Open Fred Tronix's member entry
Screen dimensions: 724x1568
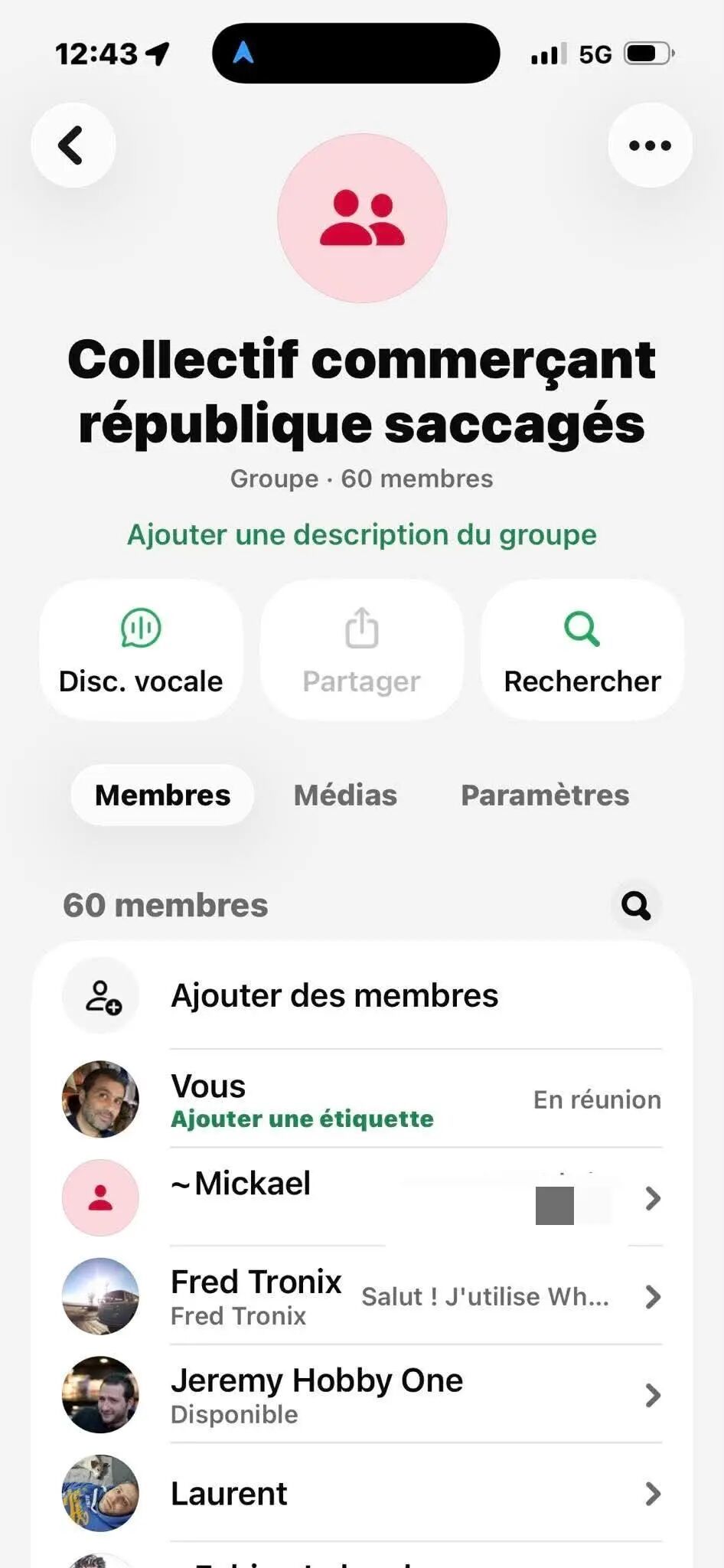pyautogui.click(x=362, y=1296)
